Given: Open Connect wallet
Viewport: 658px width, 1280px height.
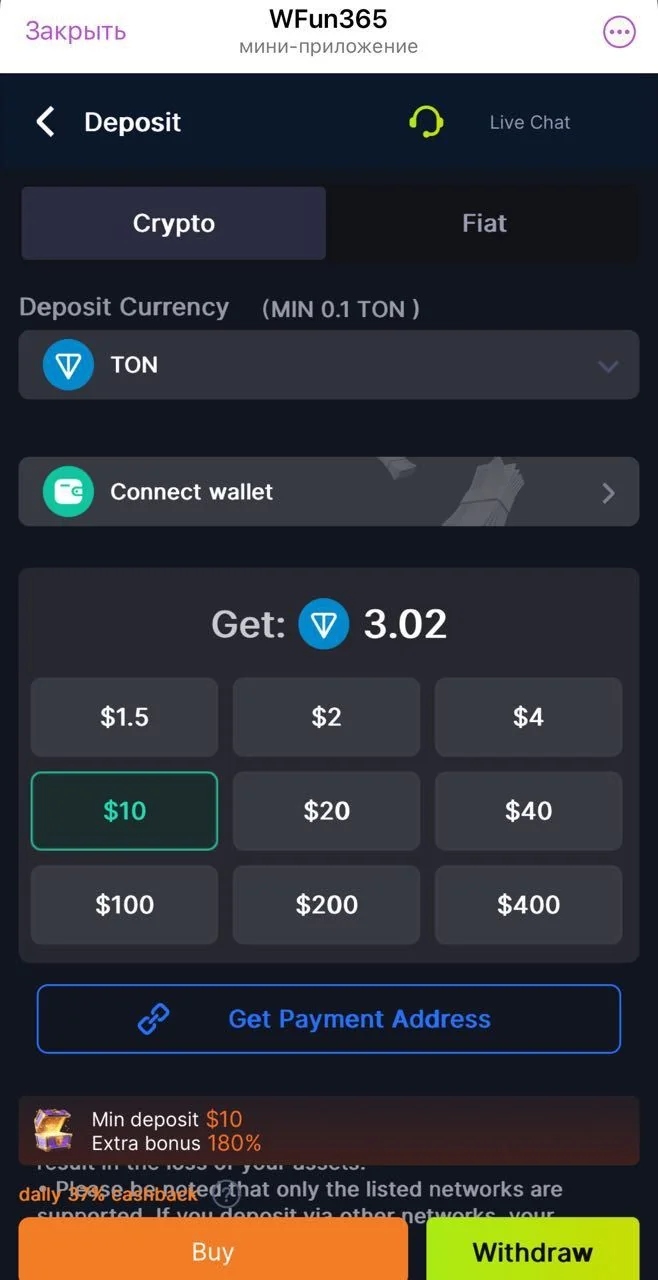Looking at the screenshot, I should pos(329,492).
